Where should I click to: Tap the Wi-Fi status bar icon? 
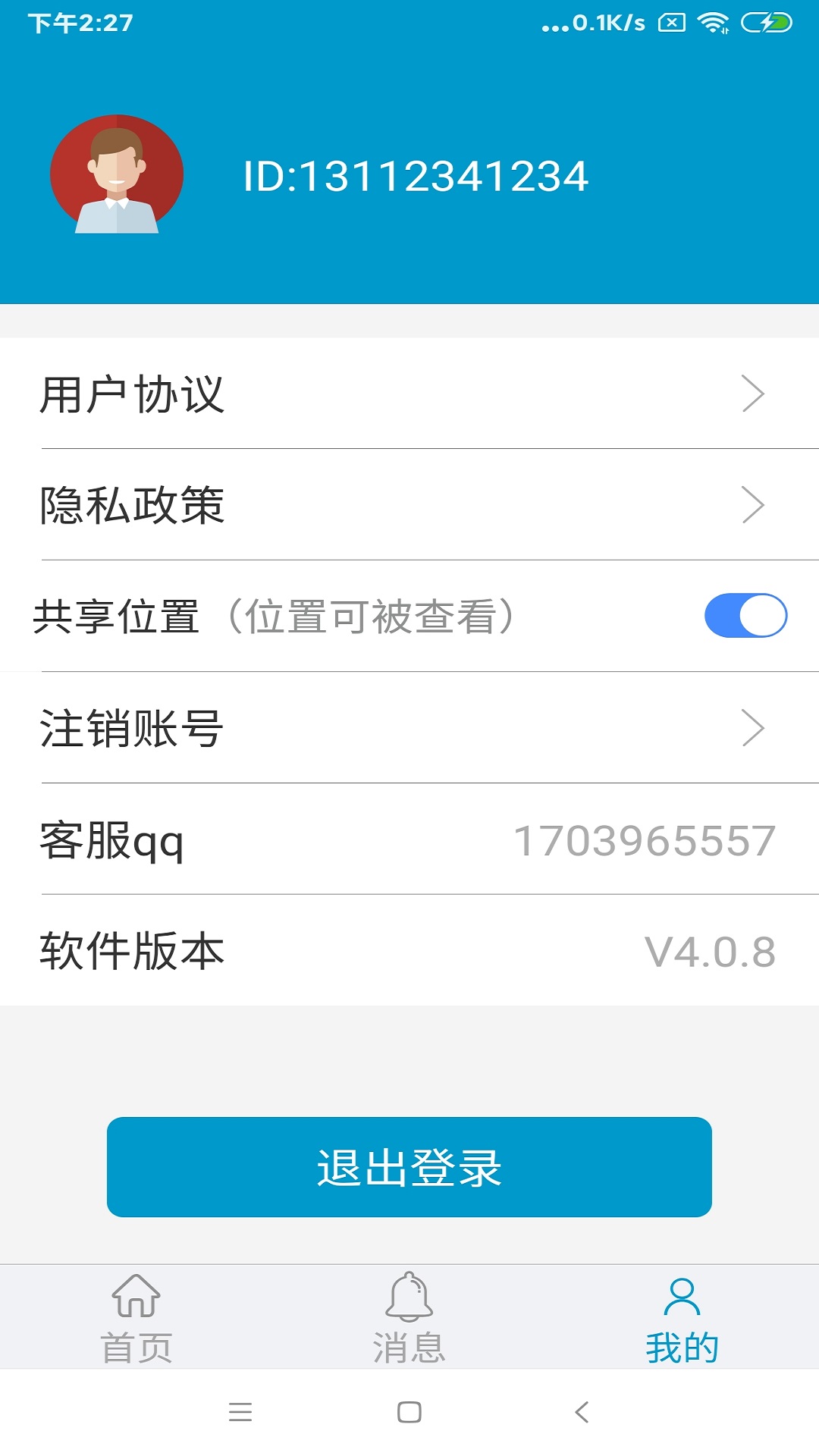click(711, 23)
